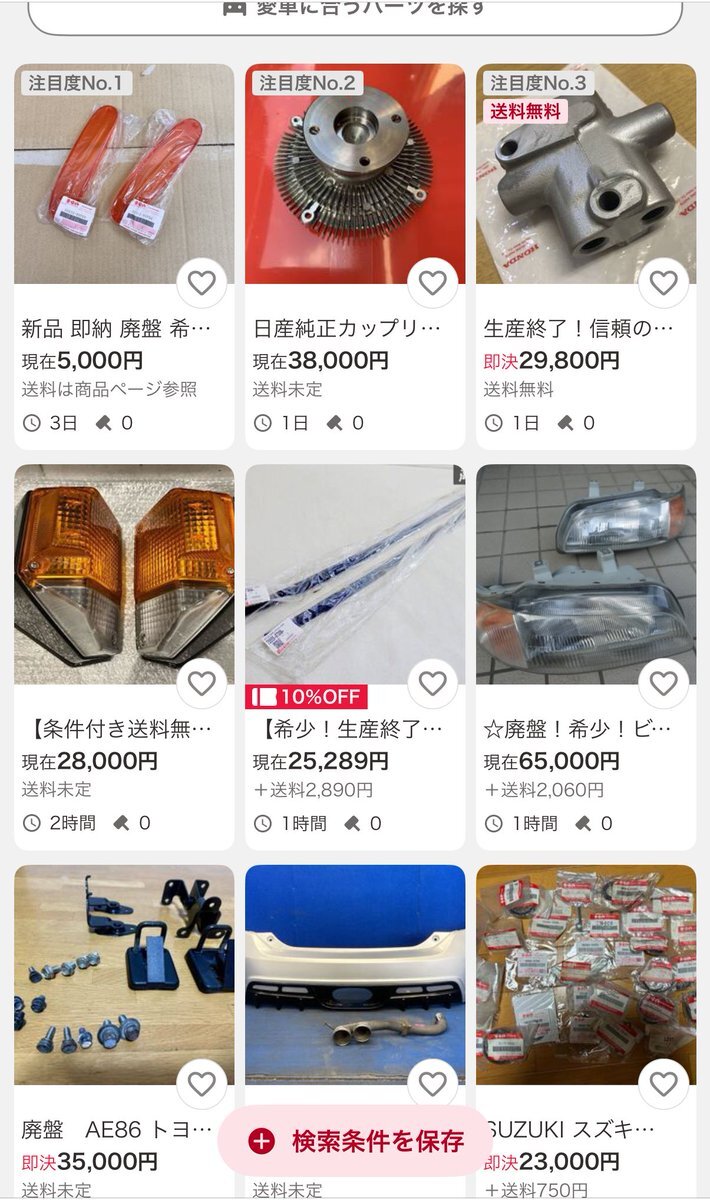The width and height of the screenshot is (710, 1200).
Task: Favorite the 65,000円 headlight item
Action: point(664,683)
